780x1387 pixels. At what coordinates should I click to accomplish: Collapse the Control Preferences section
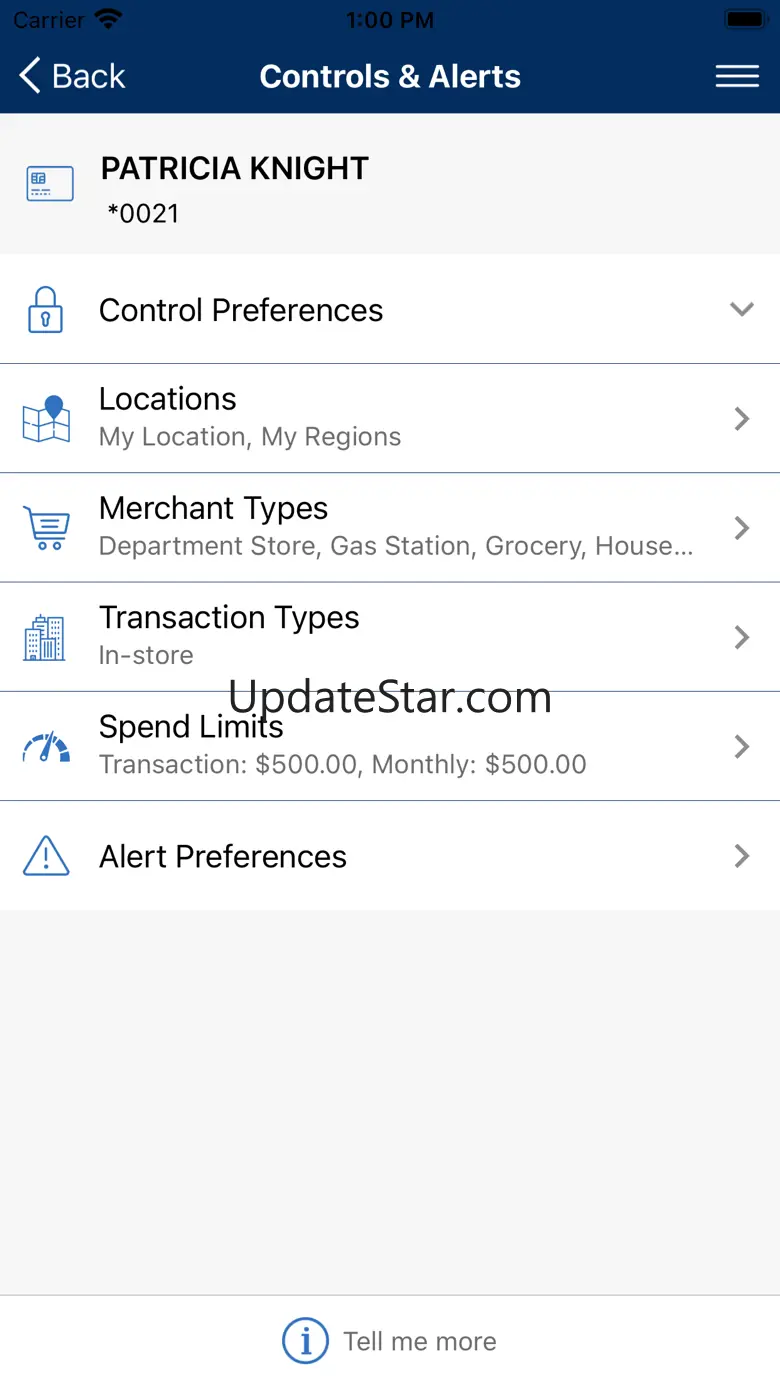(x=741, y=309)
